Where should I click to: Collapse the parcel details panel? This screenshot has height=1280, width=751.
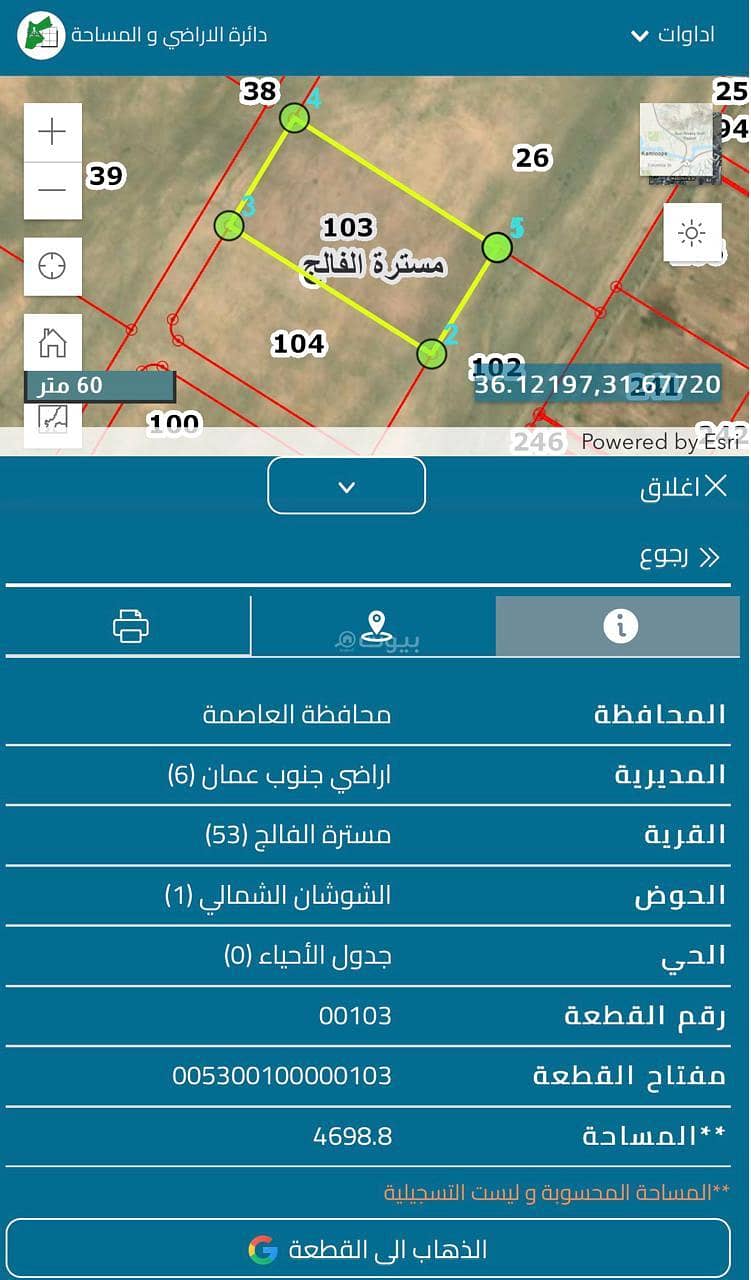click(346, 487)
